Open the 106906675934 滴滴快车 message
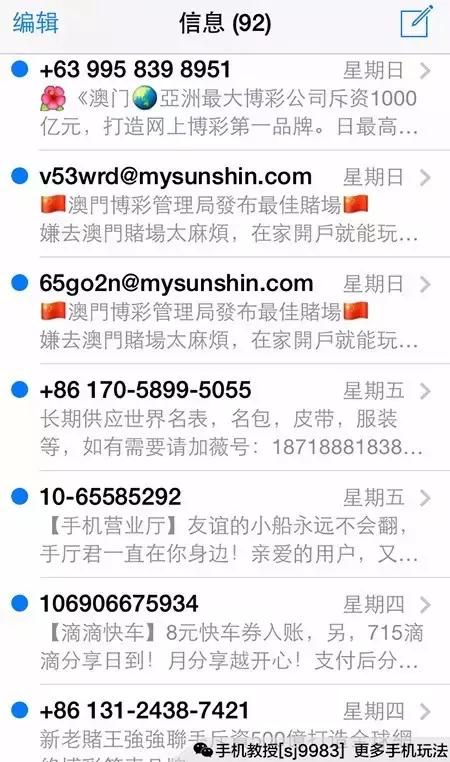 (x=225, y=632)
